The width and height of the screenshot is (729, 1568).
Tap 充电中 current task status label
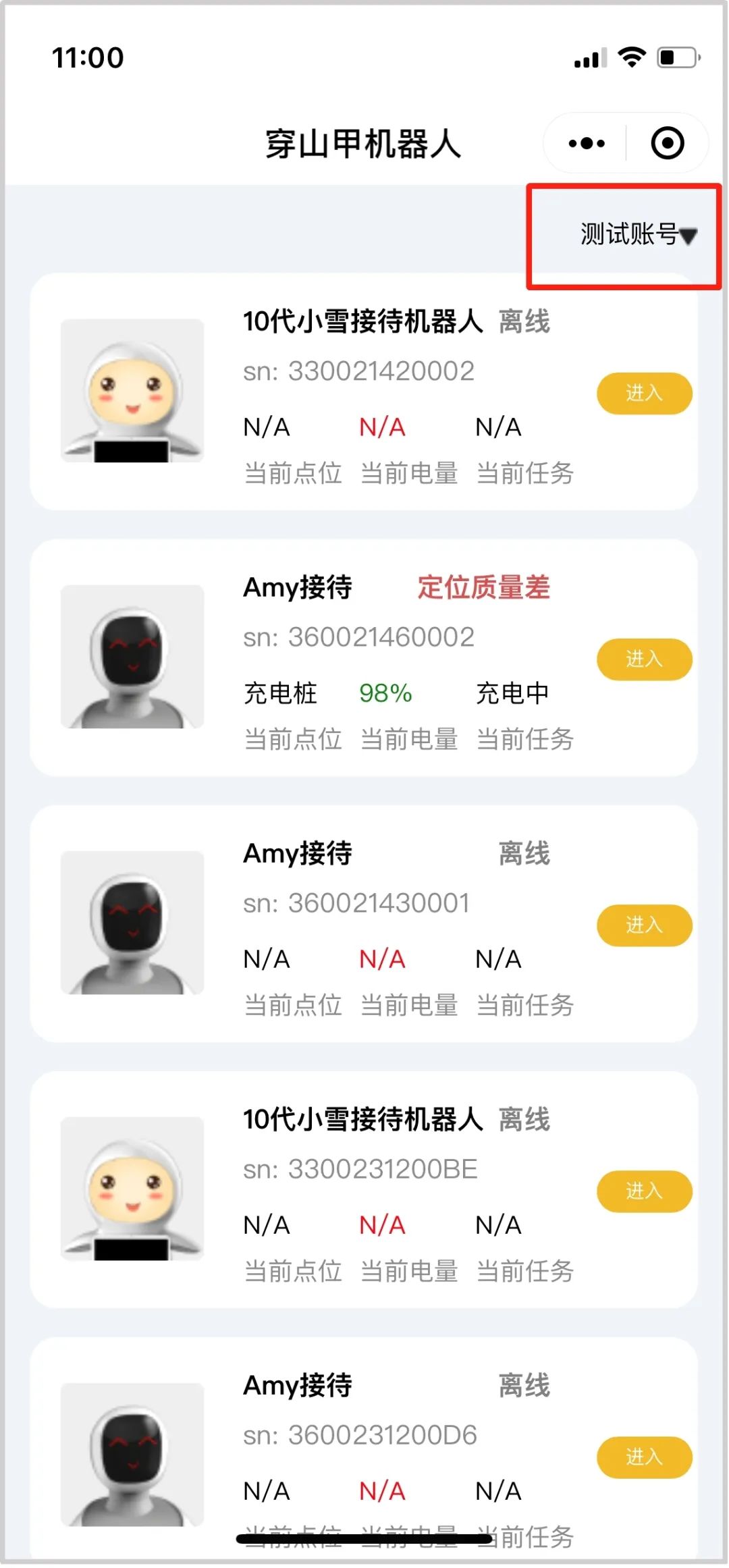[514, 693]
